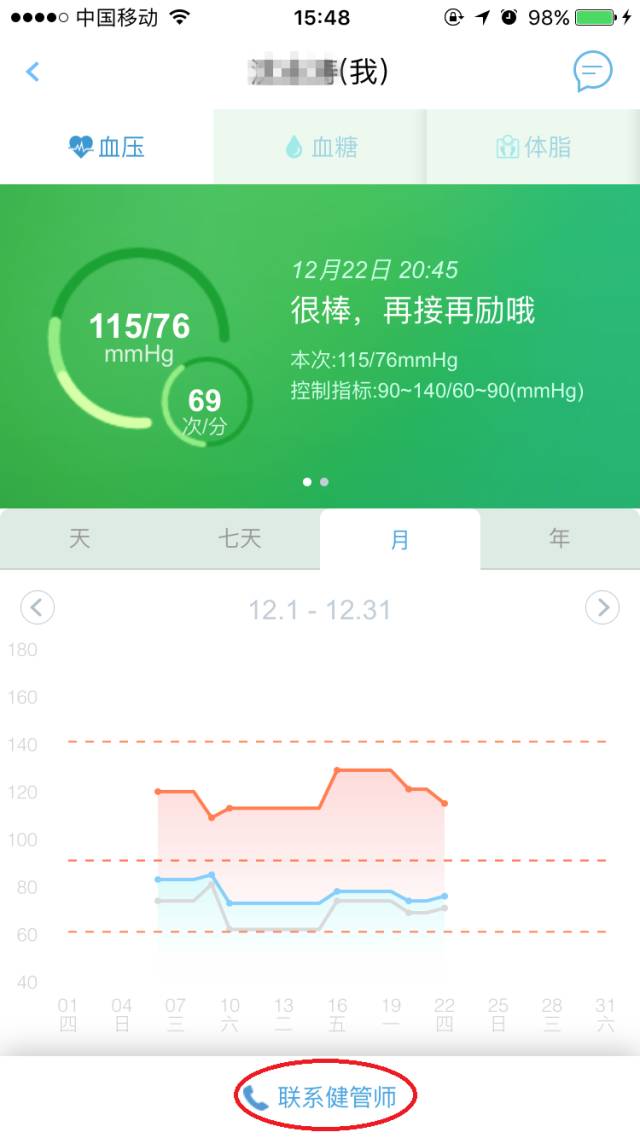Switch to the 体脂 tab
The height and width of the screenshot is (1138, 640).
(533, 147)
